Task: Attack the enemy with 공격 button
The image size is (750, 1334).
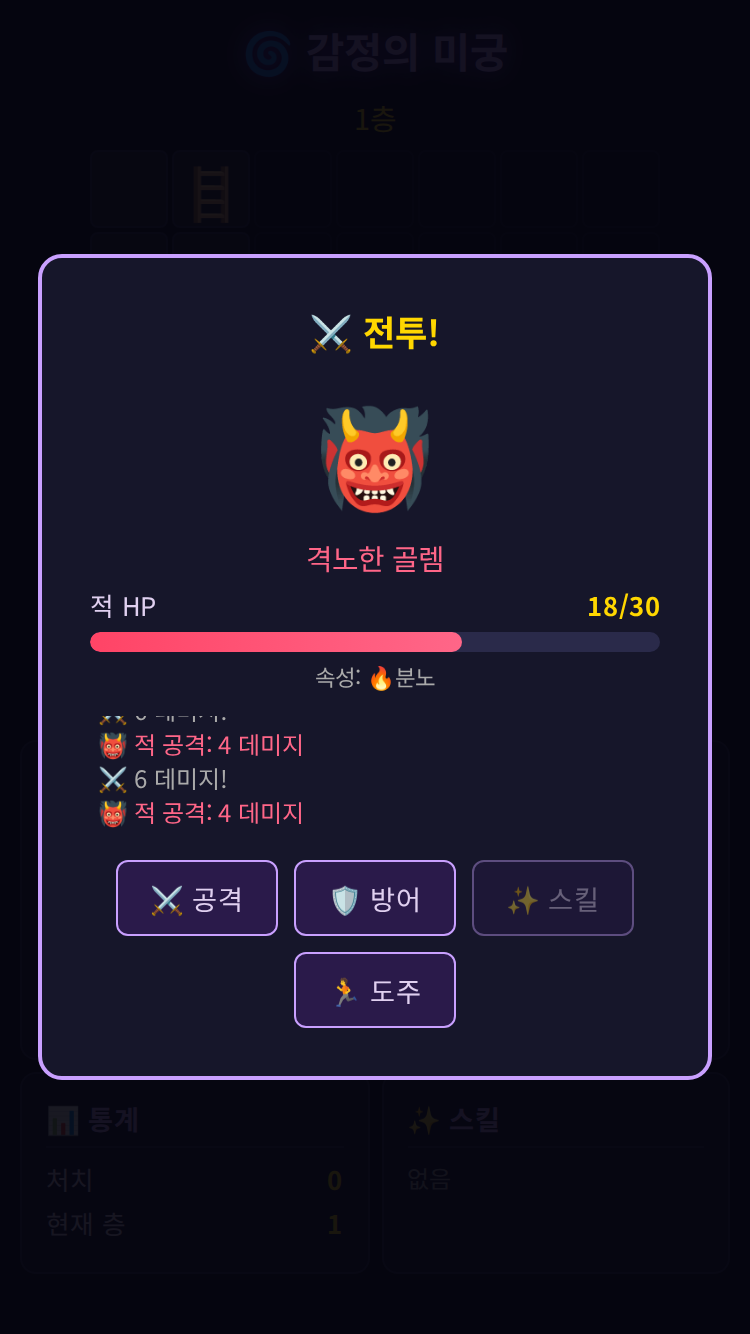Action: pyautogui.click(x=197, y=898)
